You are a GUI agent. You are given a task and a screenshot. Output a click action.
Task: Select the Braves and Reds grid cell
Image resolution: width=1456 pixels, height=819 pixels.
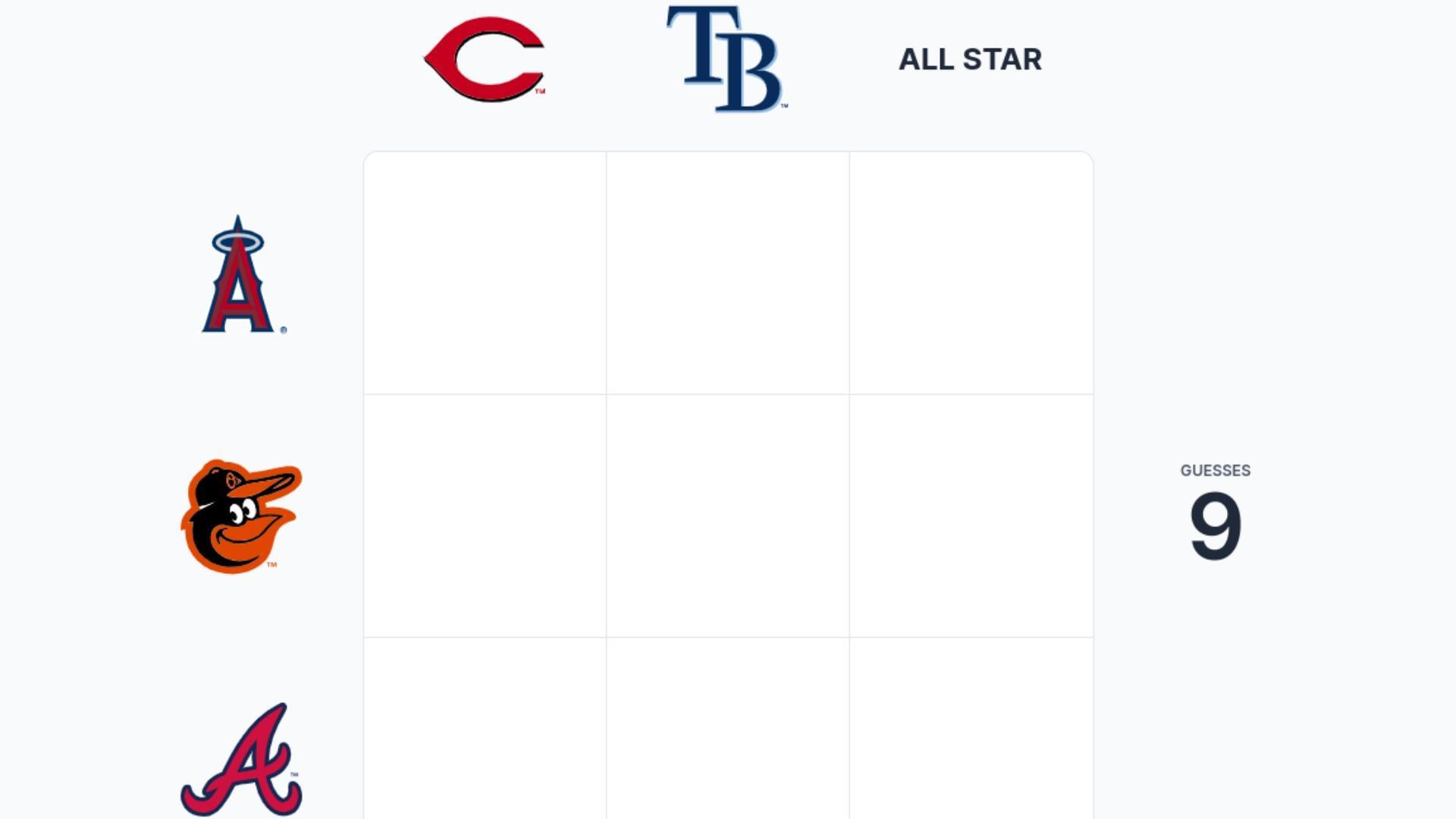tap(485, 728)
